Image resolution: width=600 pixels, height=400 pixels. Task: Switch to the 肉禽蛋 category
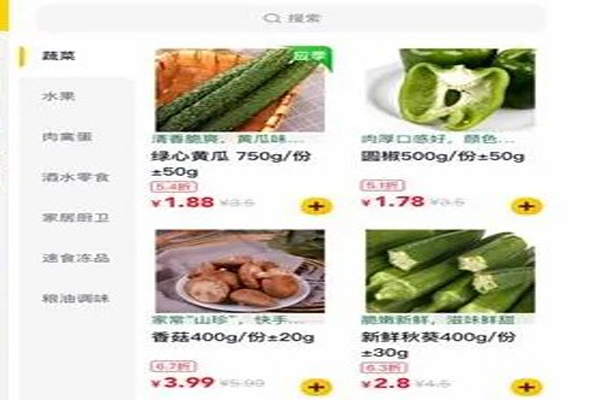point(62,136)
